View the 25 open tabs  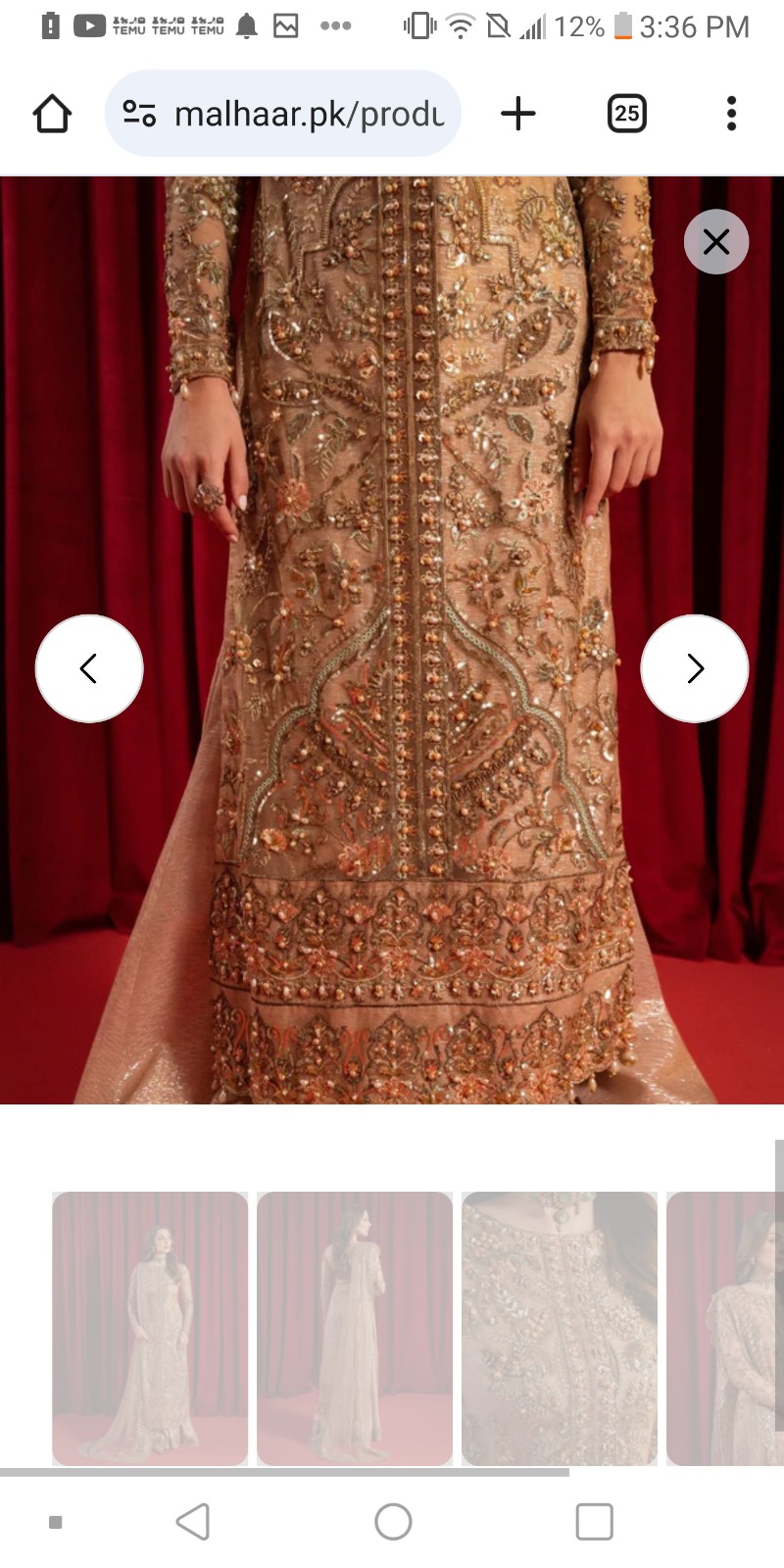pos(627,114)
